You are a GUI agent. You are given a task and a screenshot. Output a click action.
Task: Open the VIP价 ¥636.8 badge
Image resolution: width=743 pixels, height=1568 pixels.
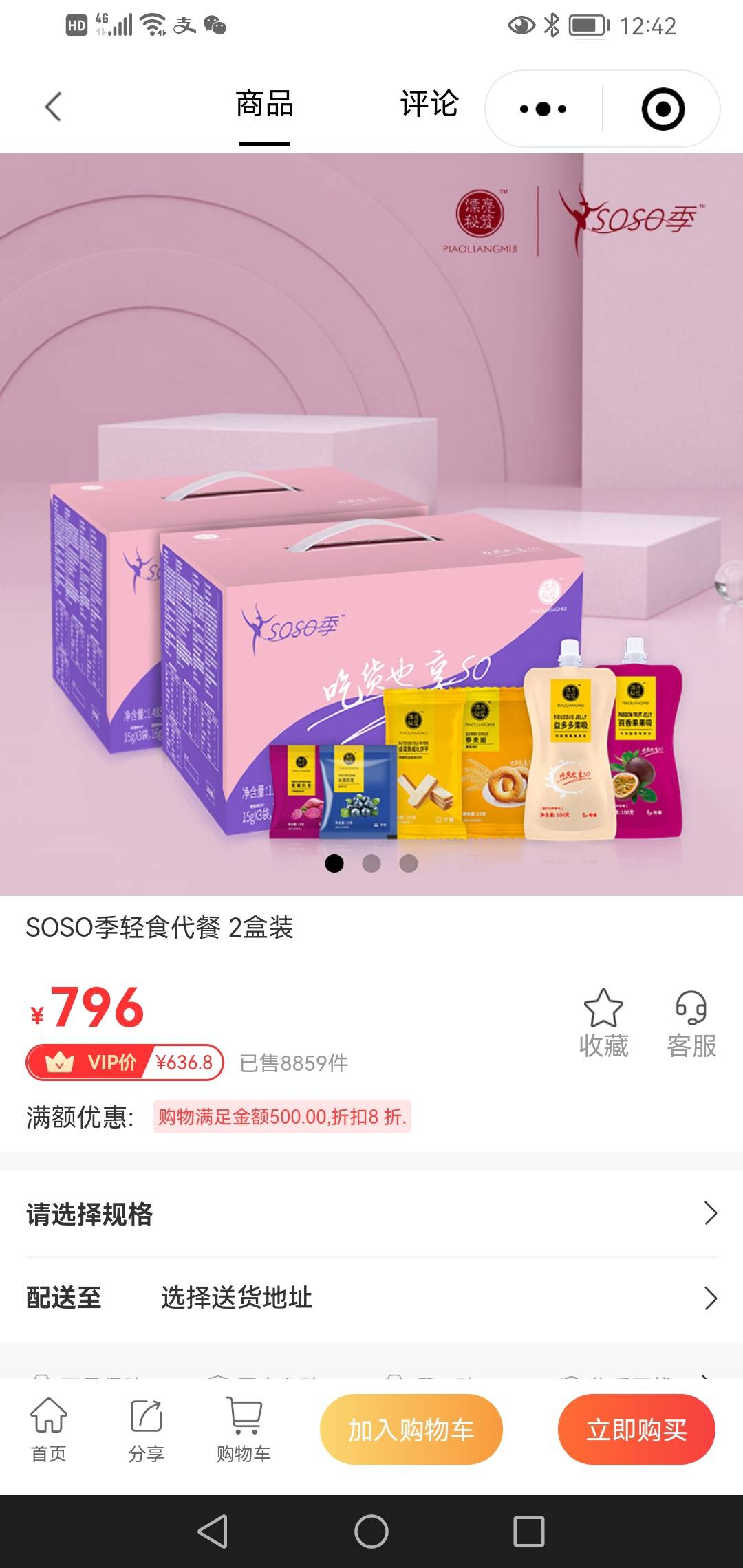[125, 1063]
